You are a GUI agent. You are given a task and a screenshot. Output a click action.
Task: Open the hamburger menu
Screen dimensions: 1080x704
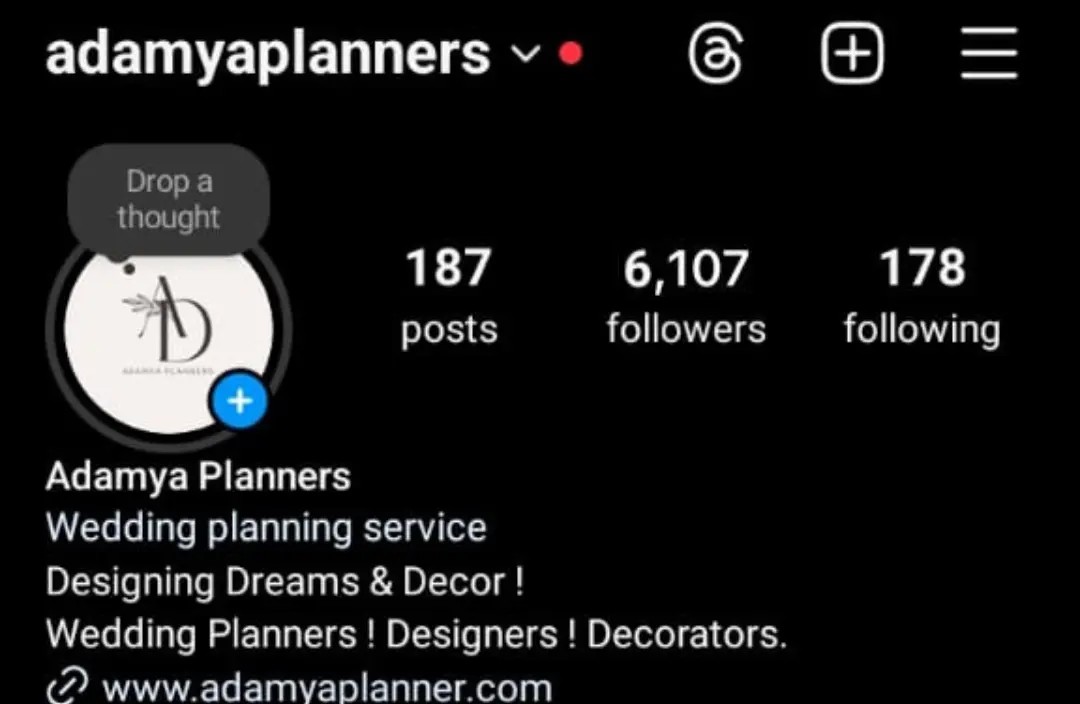[x=988, y=53]
